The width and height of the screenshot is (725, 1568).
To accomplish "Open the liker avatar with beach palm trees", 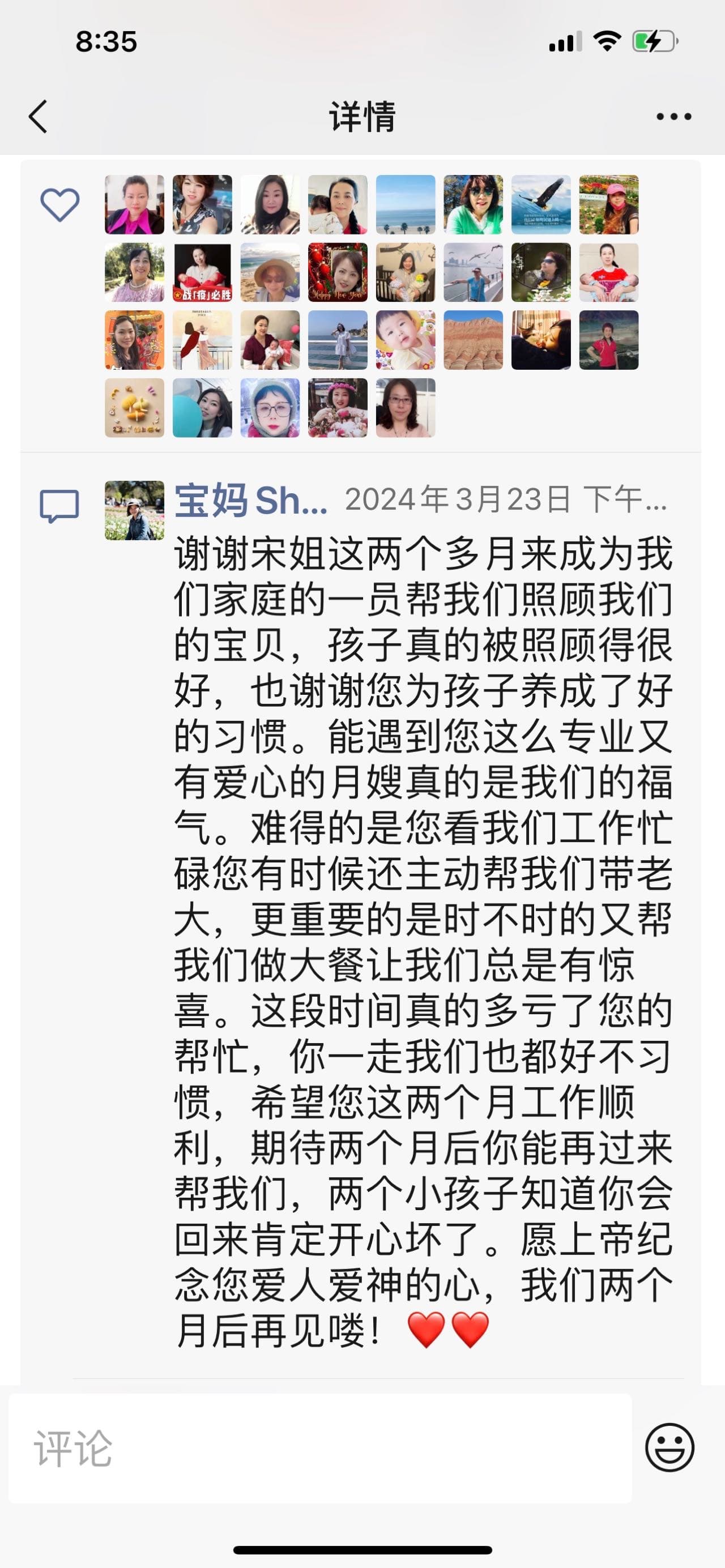I will (406, 204).
